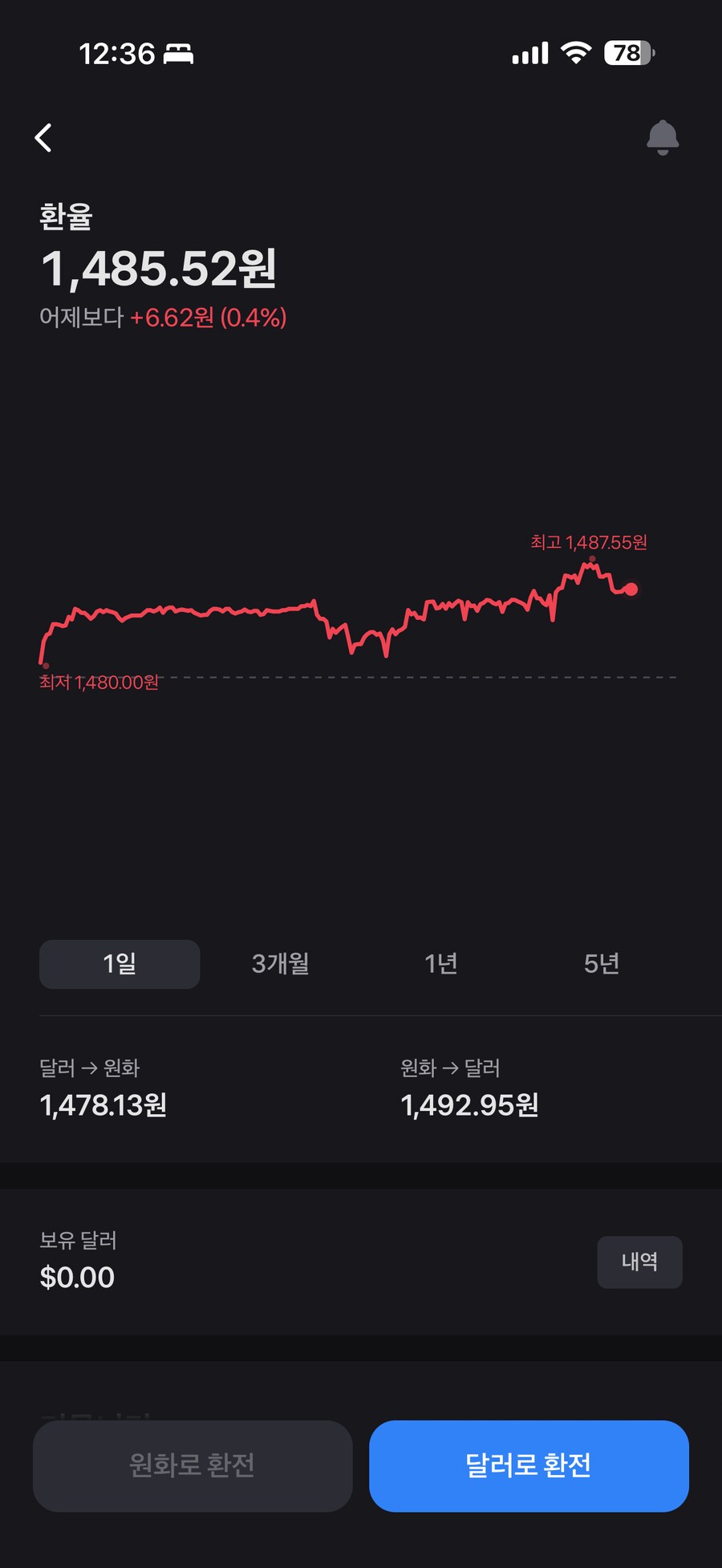
Task: Tap the battery indicator showing 78
Action: point(627,51)
